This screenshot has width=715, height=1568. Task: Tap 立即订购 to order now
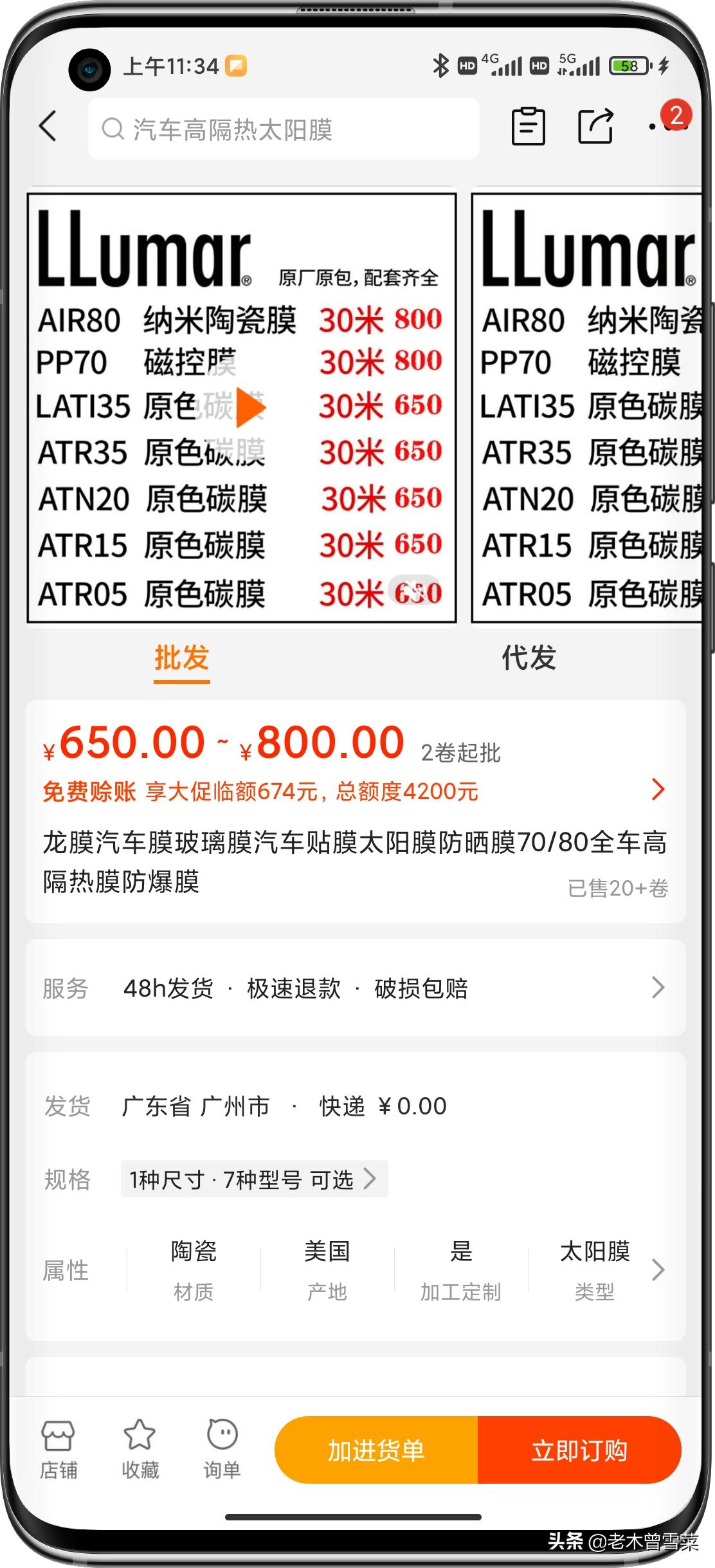tap(579, 1450)
